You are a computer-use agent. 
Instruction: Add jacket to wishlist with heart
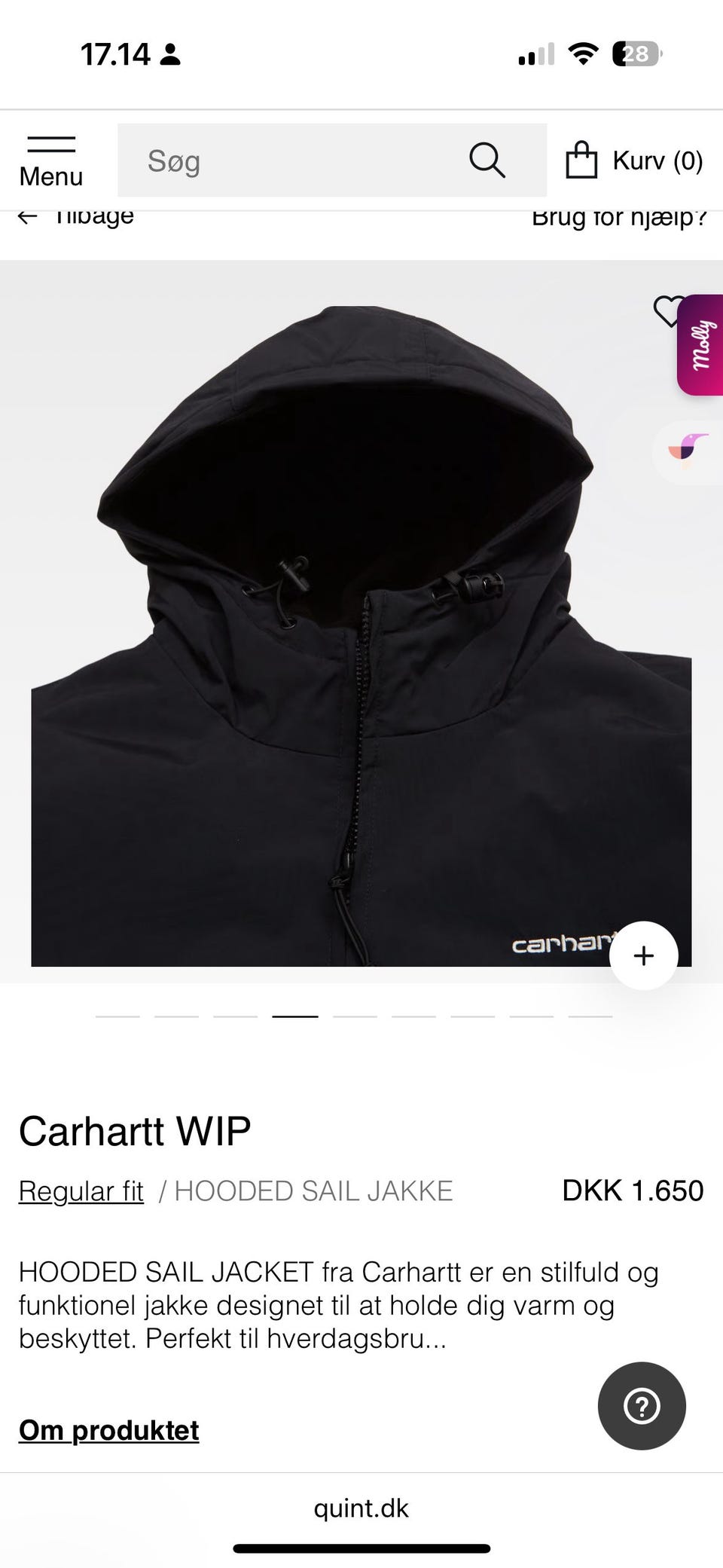pyautogui.click(x=667, y=310)
